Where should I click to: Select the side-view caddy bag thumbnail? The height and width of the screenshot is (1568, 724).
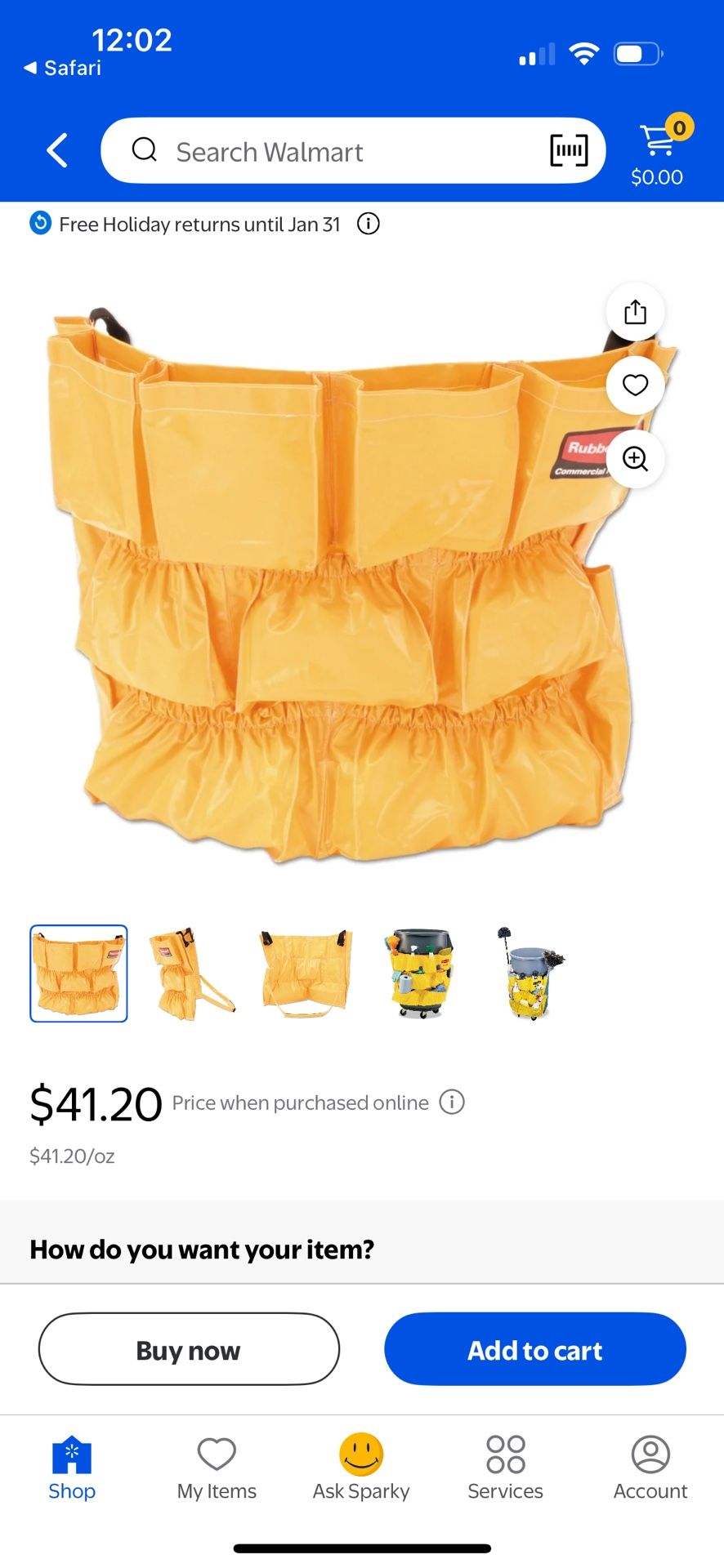click(x=191, y=973)
